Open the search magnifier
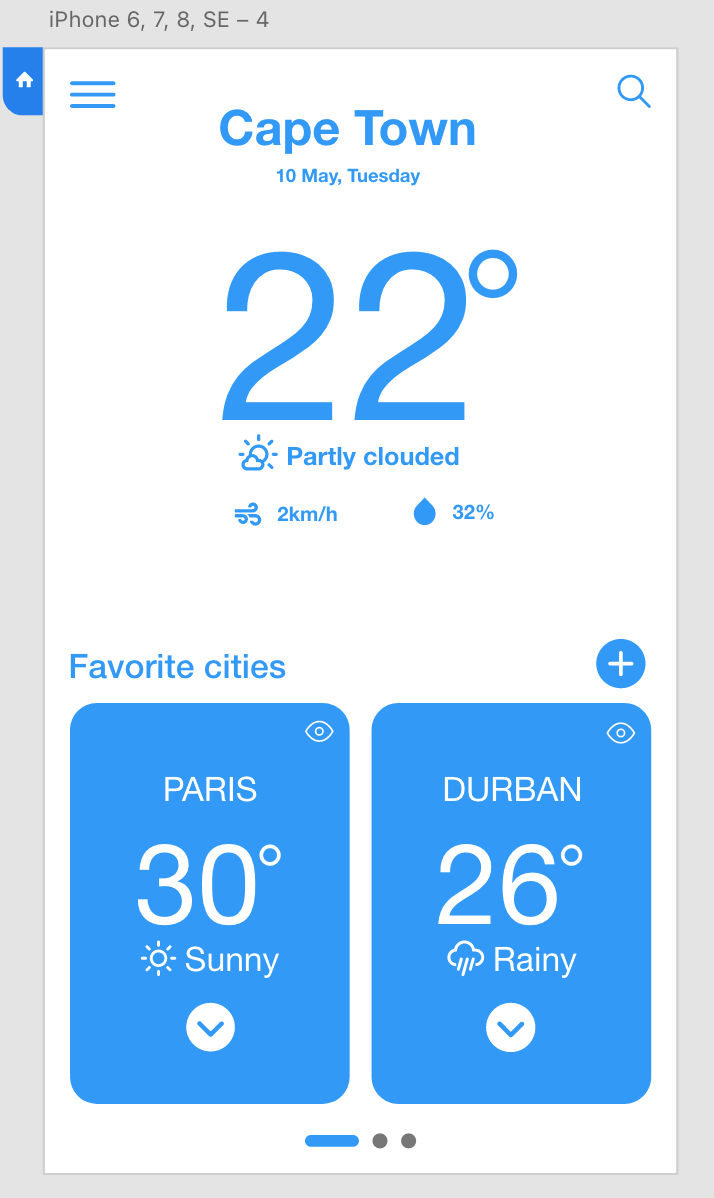This screenshot has height=1198, width=714. [x=634, y=92]
